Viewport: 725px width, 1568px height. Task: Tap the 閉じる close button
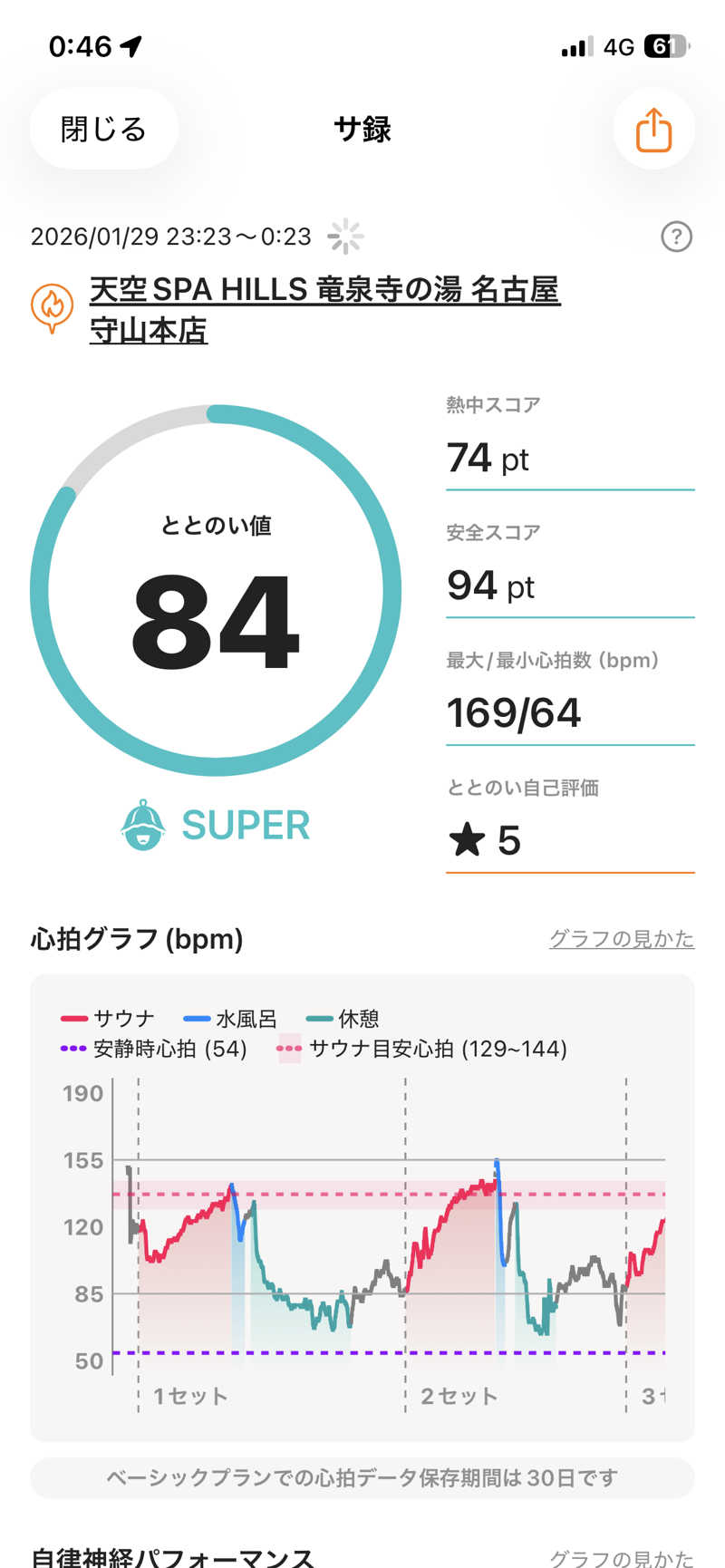tap(103, 130)
